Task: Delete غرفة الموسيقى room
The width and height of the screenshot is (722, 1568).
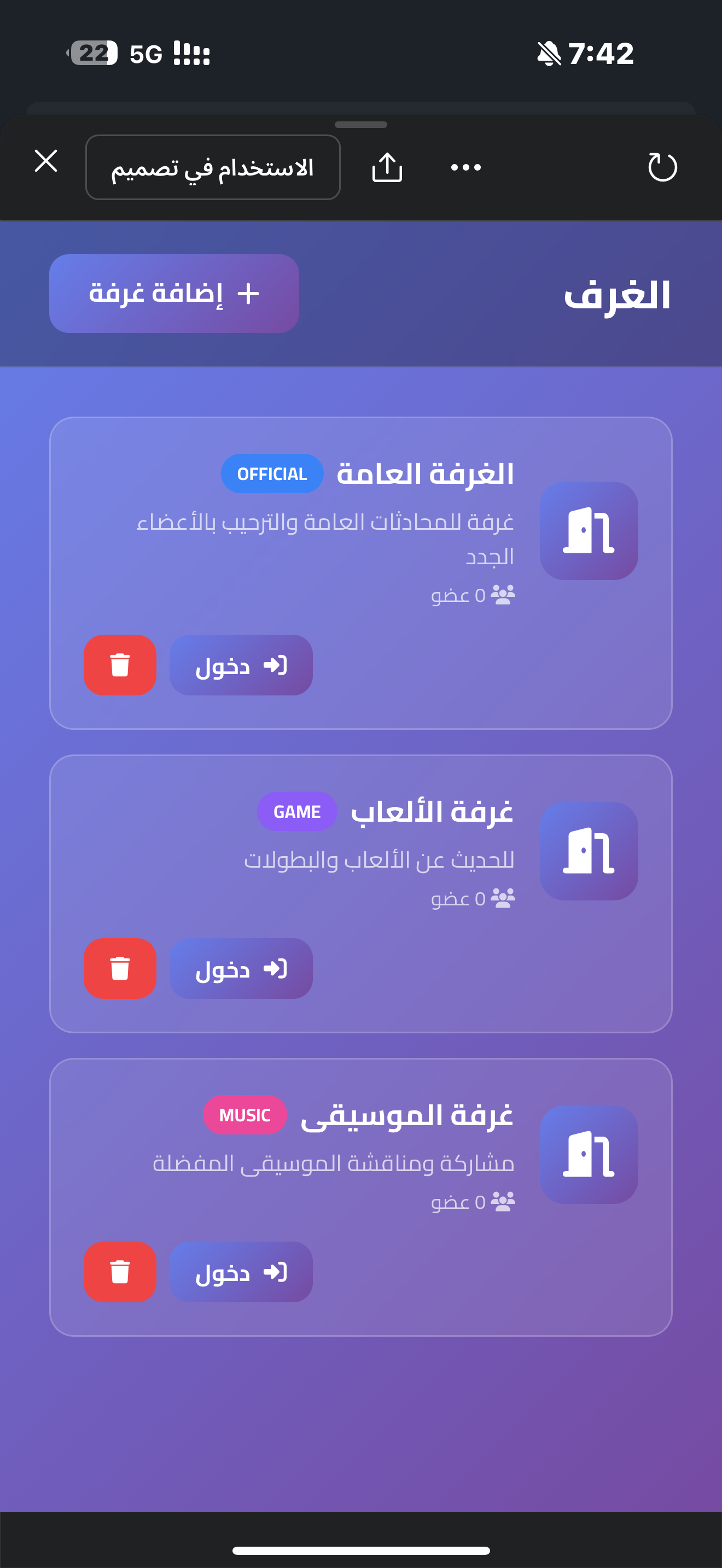Action: tap(120, 1272)
